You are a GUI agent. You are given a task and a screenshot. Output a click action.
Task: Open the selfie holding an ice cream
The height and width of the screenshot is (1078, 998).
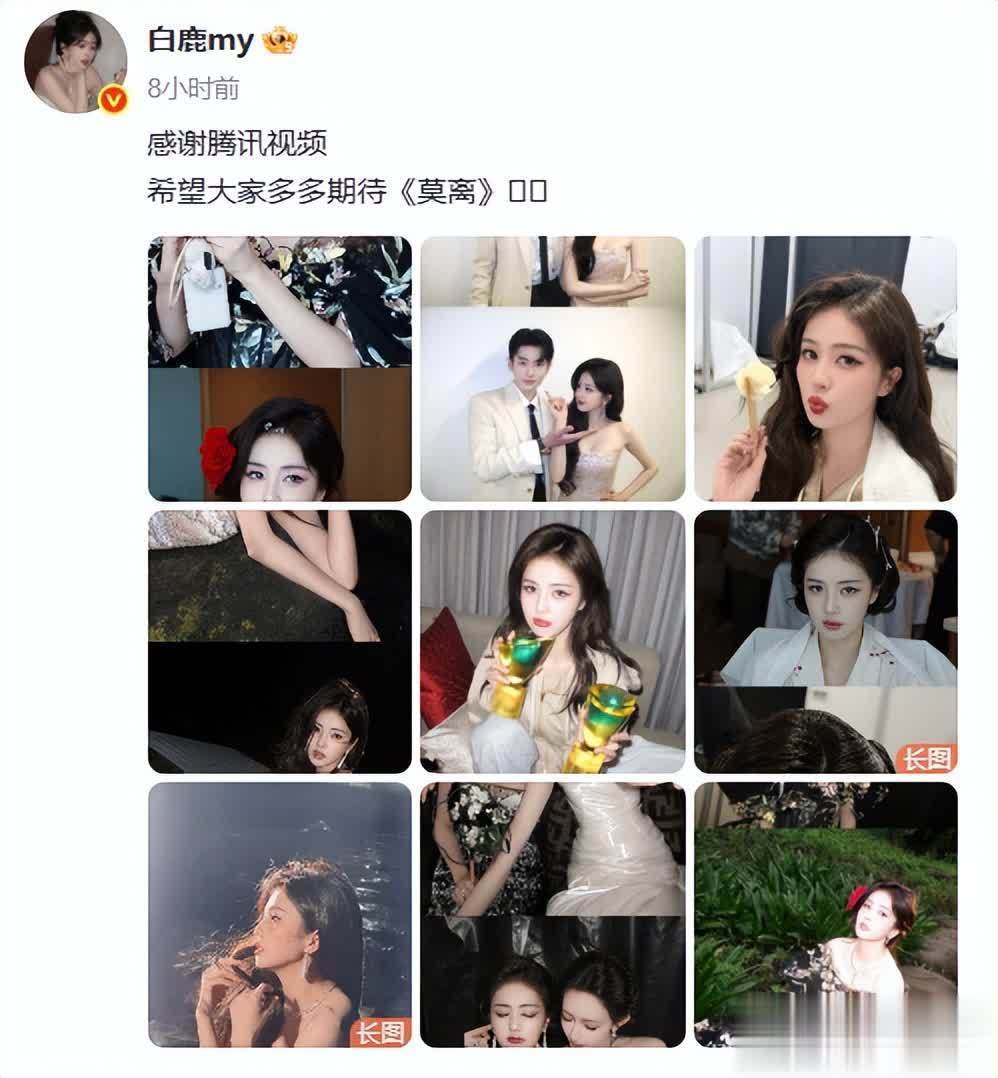[825, 368]
